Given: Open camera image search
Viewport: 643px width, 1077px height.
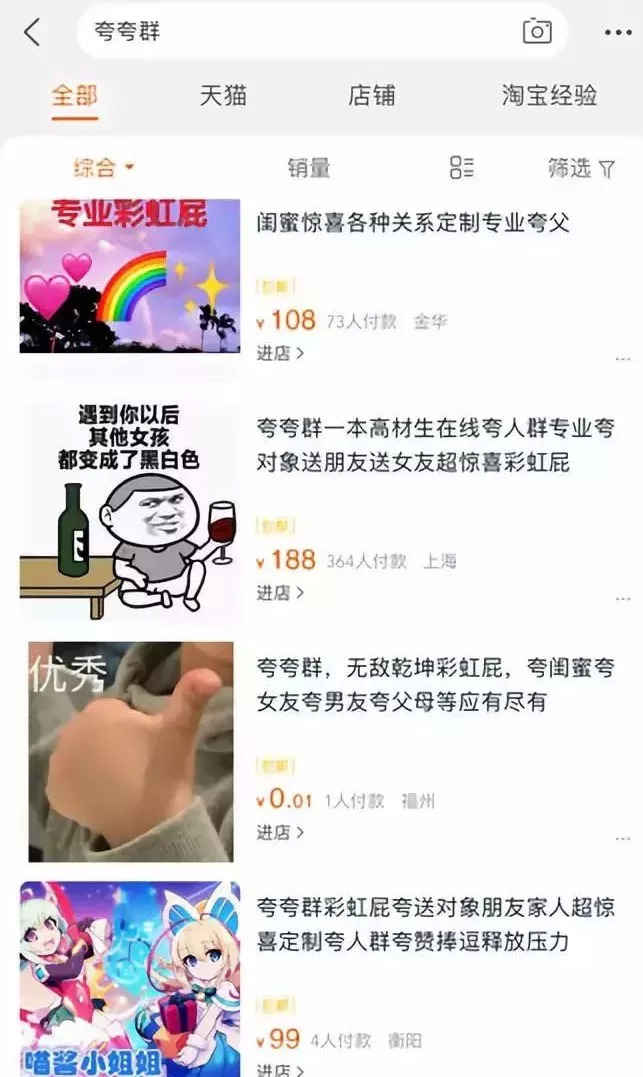Looking at the screenshot, I should (x=537, y=32).
